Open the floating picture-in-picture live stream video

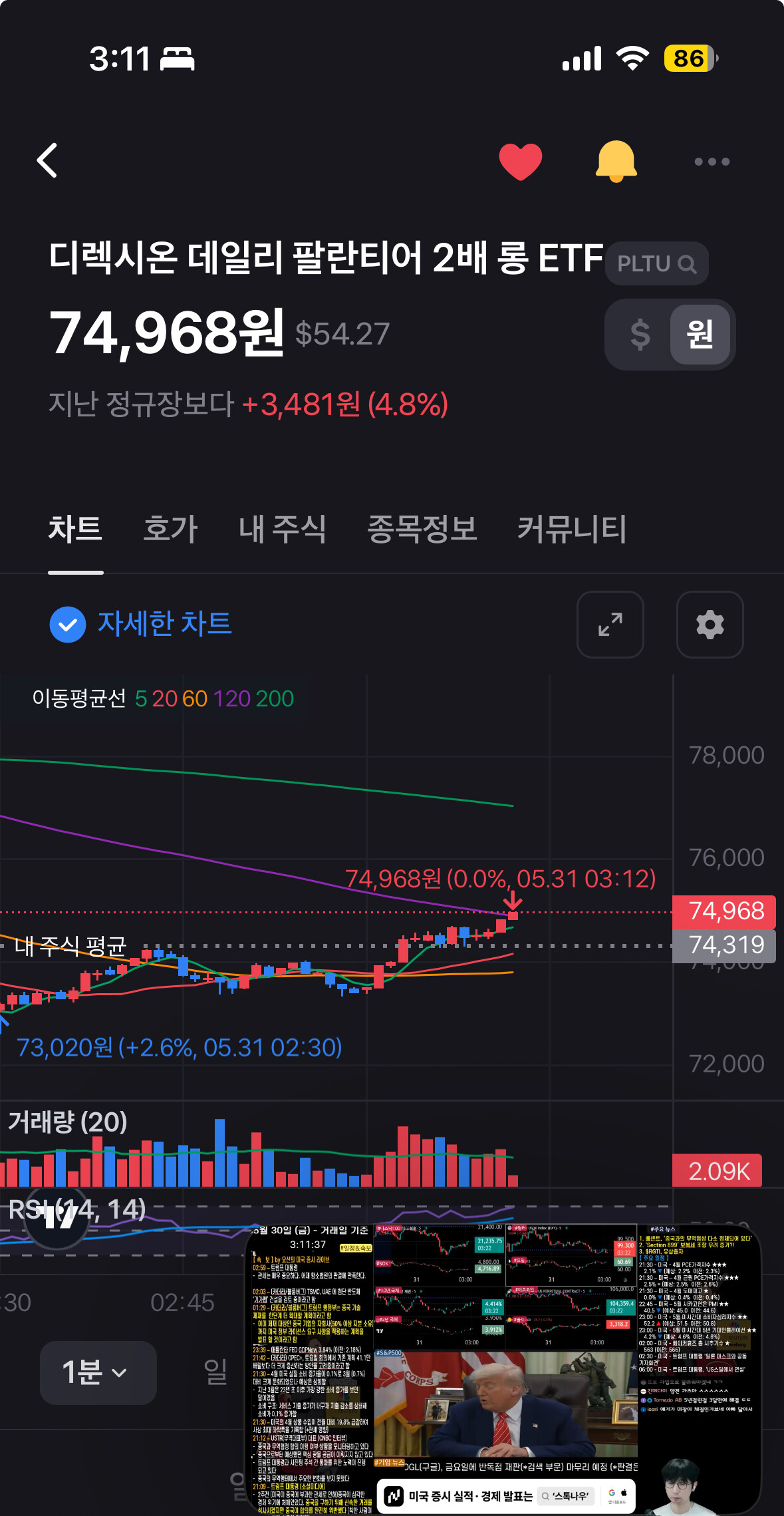pos(503,1369)
